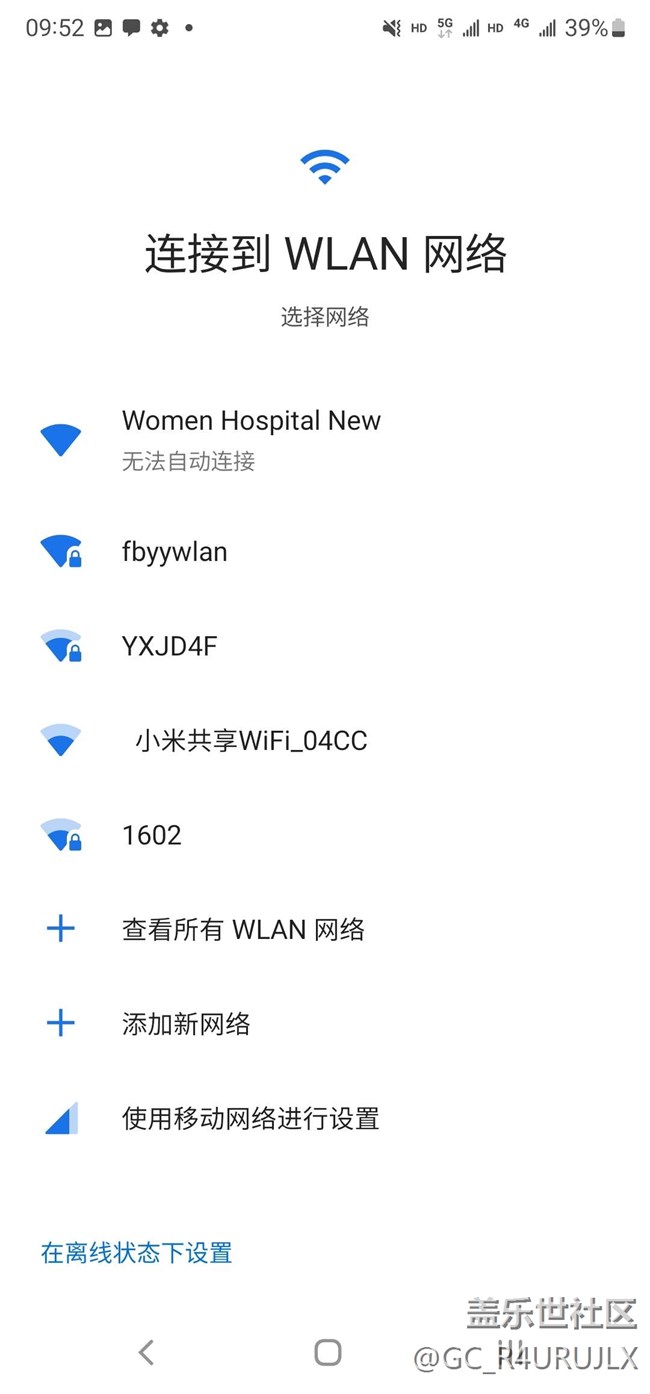Viewport: 650px width, 1394px height.
Task: Tap the 在离线状态下设置 link
Action: point(137,1252)
